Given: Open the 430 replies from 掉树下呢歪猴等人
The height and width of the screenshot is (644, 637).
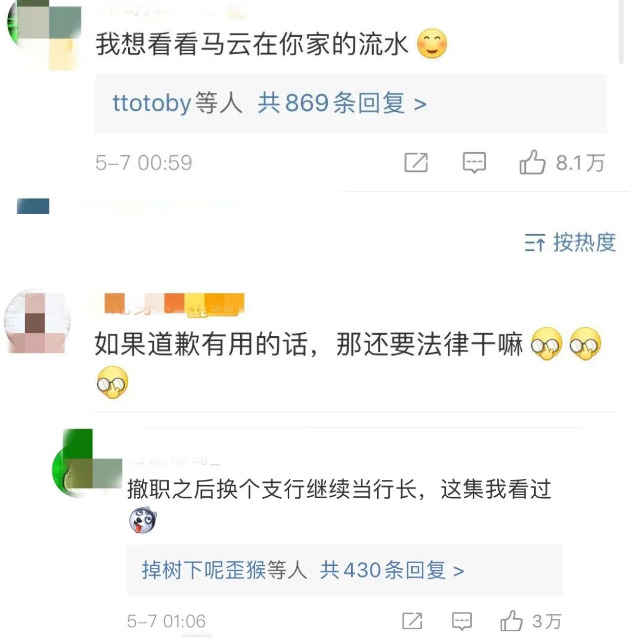Looking at the screenshot, I should tap(303, 571).
